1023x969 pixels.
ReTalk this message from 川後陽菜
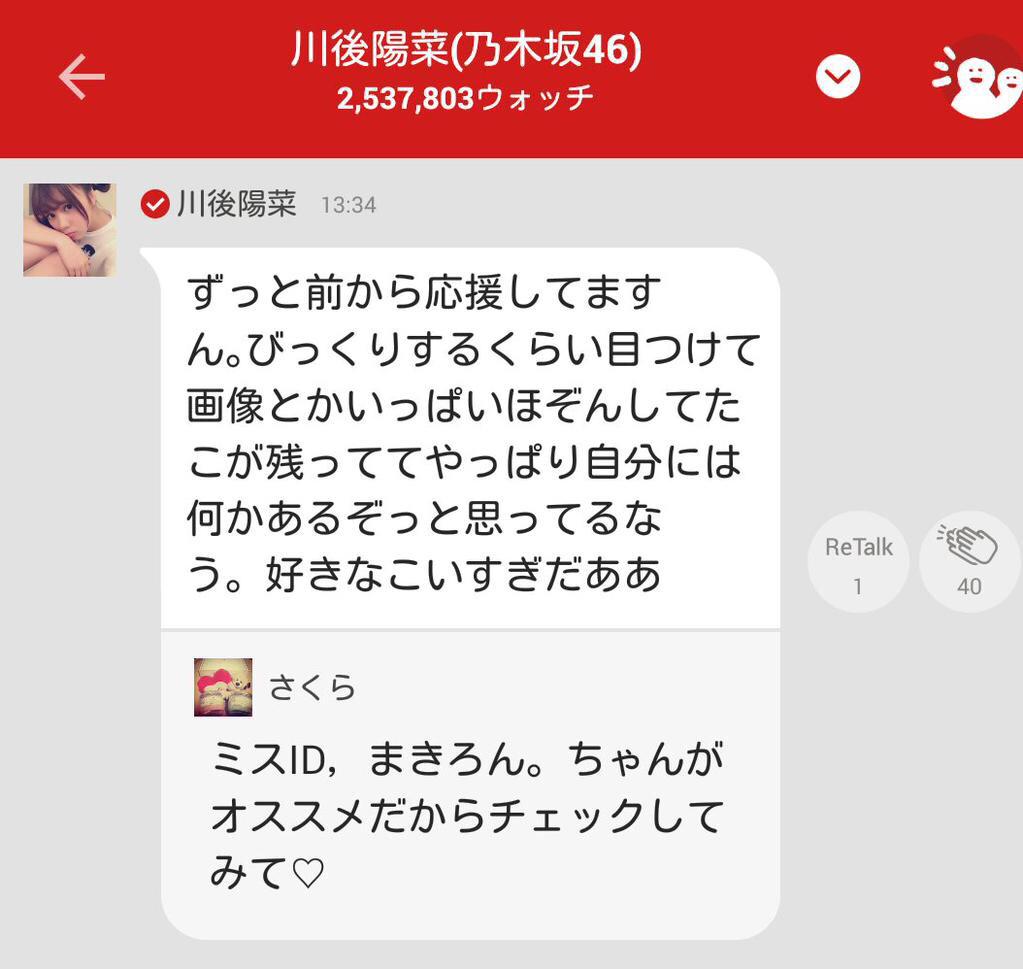pyautogui.click(x=857, y=561)
